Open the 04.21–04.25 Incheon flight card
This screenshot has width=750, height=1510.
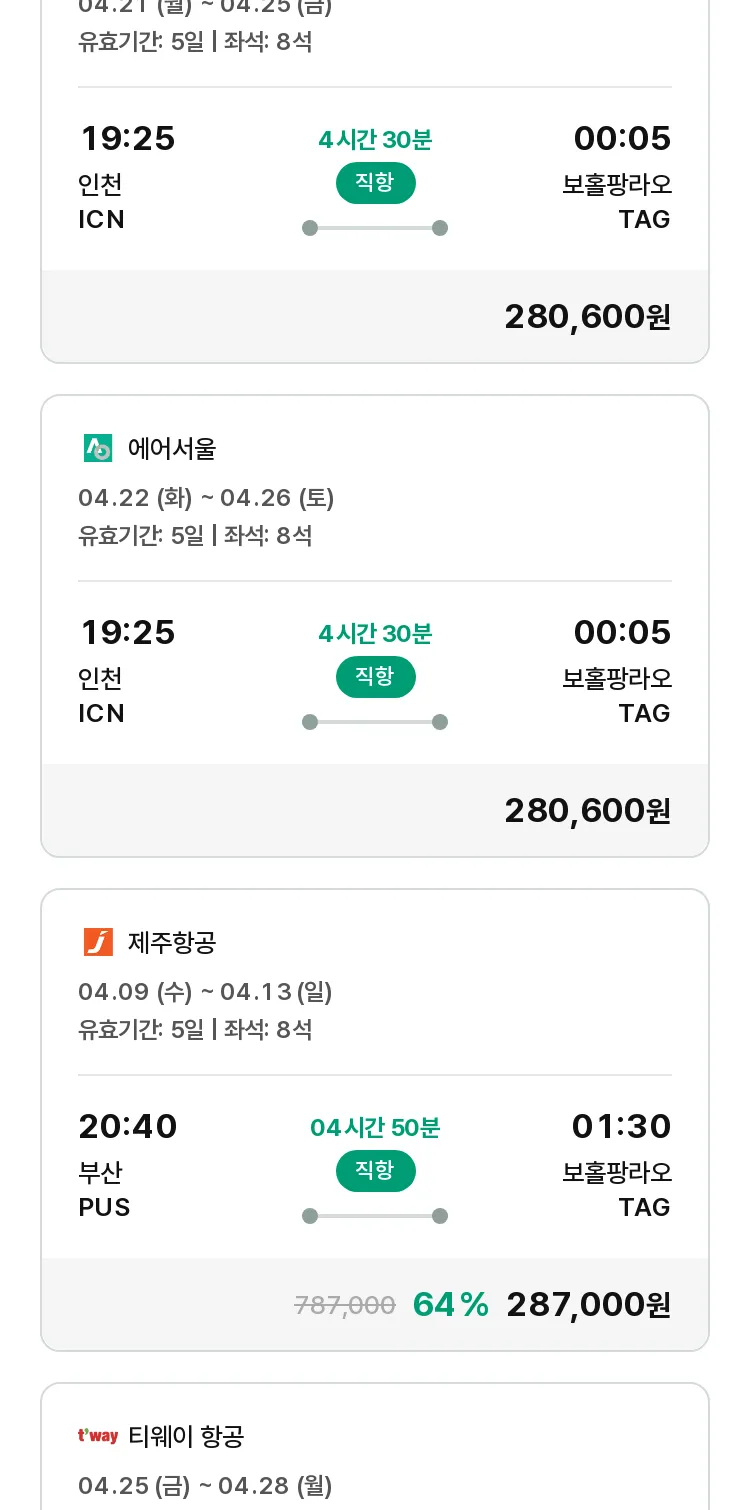[375, 180]
